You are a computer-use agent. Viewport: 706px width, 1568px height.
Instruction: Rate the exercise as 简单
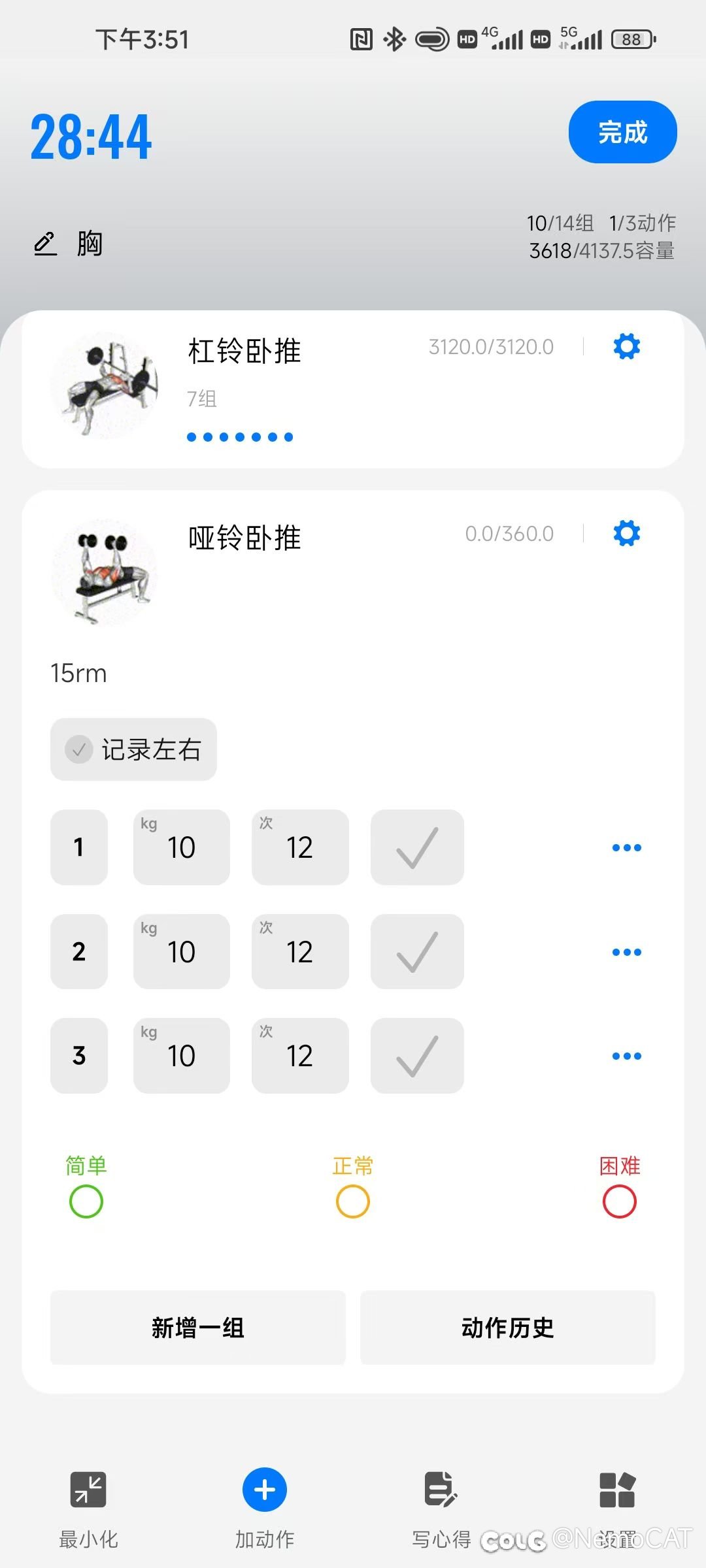coord(86,1201)
